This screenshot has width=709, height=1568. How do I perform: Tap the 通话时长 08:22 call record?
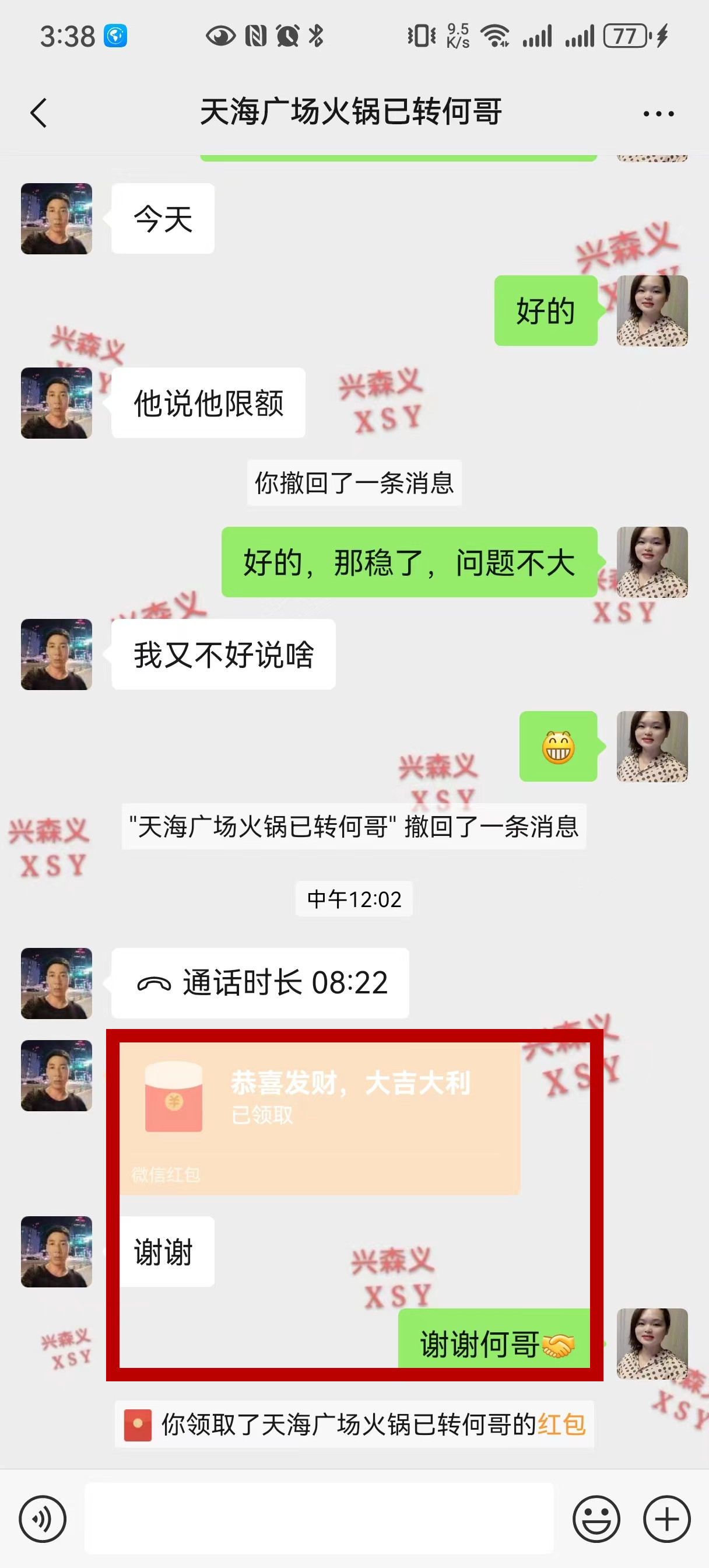261,982
